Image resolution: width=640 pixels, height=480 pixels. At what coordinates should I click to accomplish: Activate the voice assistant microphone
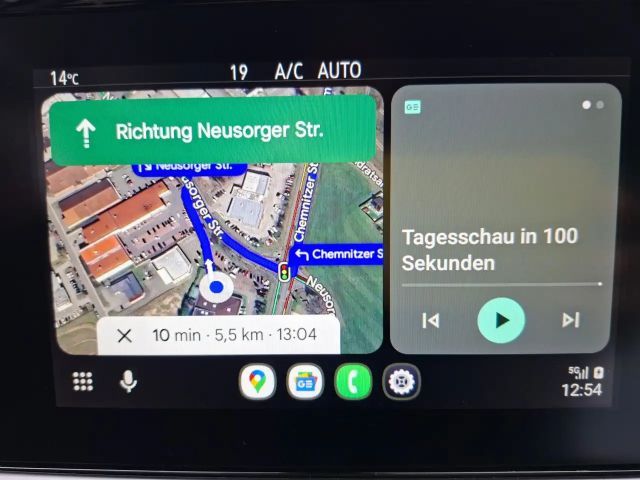pyautogui.click(x=128, y=381)
